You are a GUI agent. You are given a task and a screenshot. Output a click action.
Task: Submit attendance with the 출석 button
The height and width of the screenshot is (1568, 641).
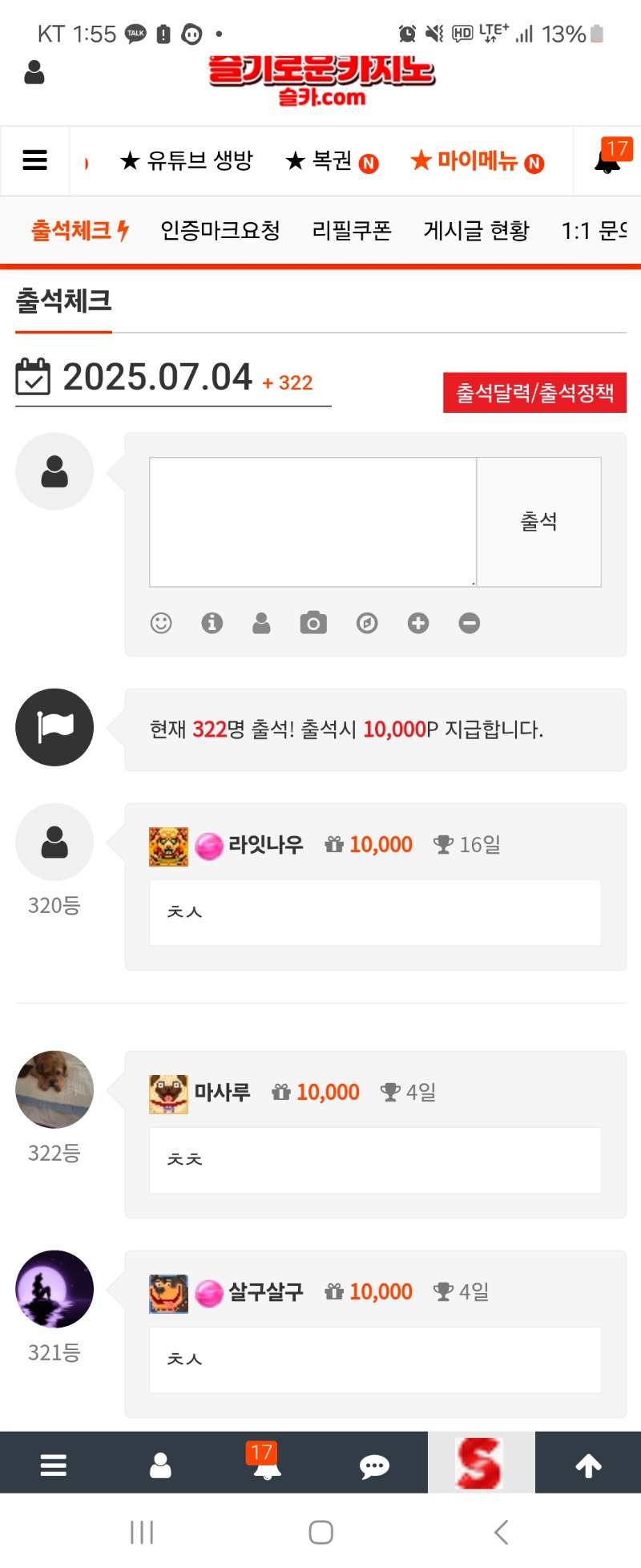538,522
